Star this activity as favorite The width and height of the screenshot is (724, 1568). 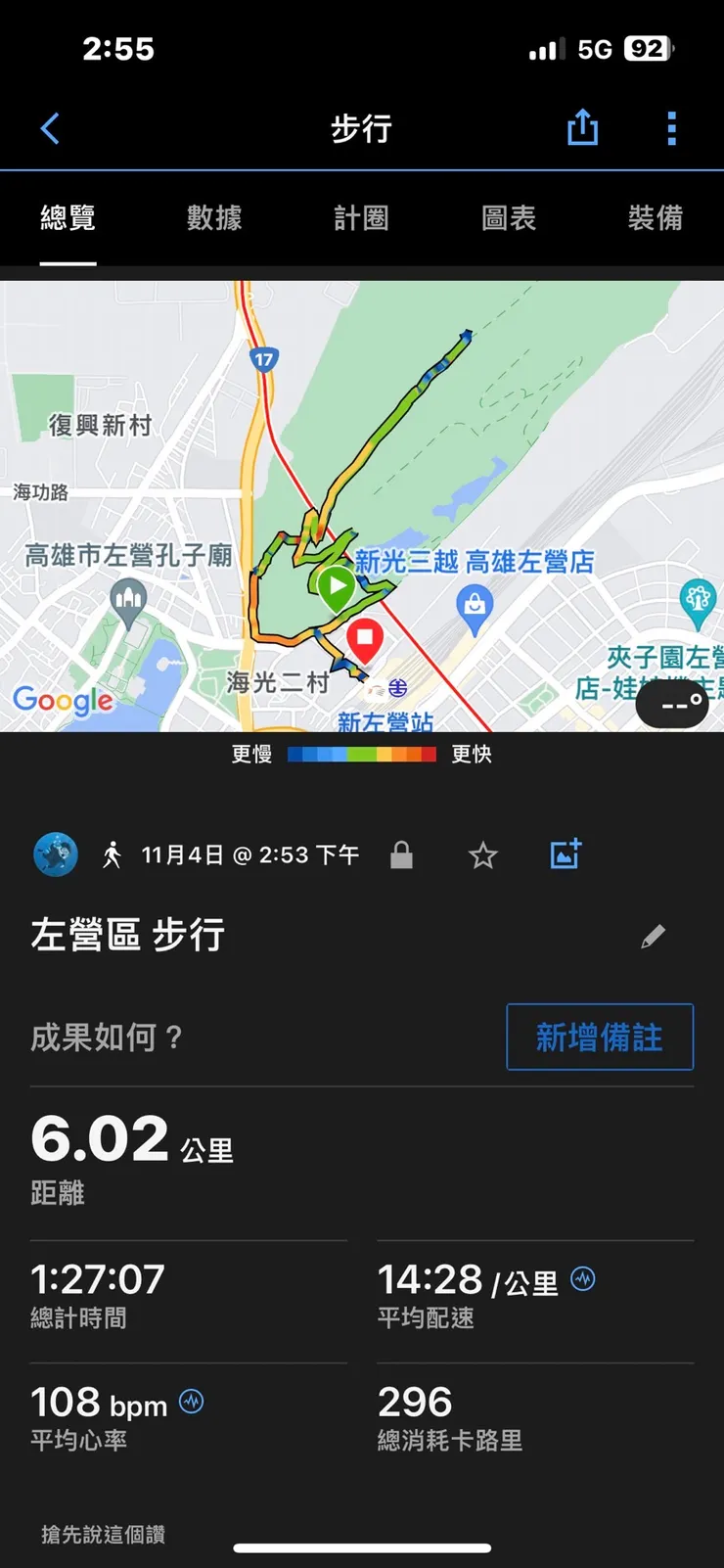point(481,853)
